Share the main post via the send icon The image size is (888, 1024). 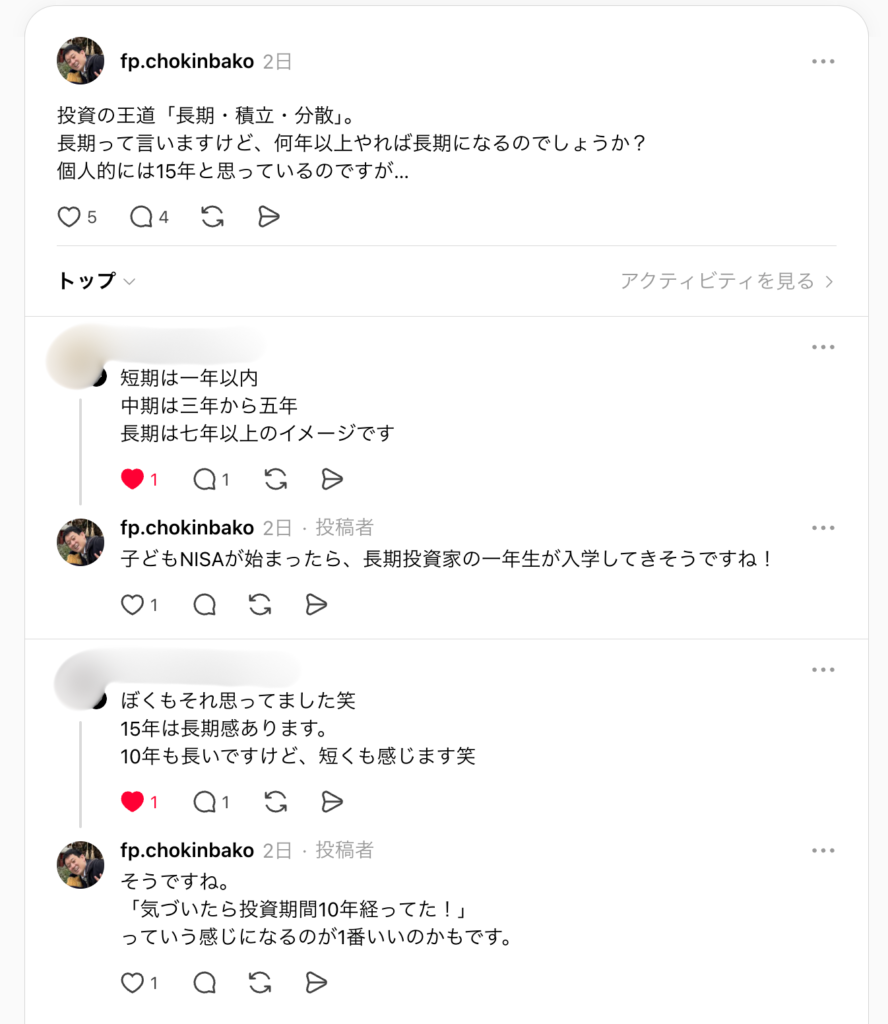tap(268, 217)
